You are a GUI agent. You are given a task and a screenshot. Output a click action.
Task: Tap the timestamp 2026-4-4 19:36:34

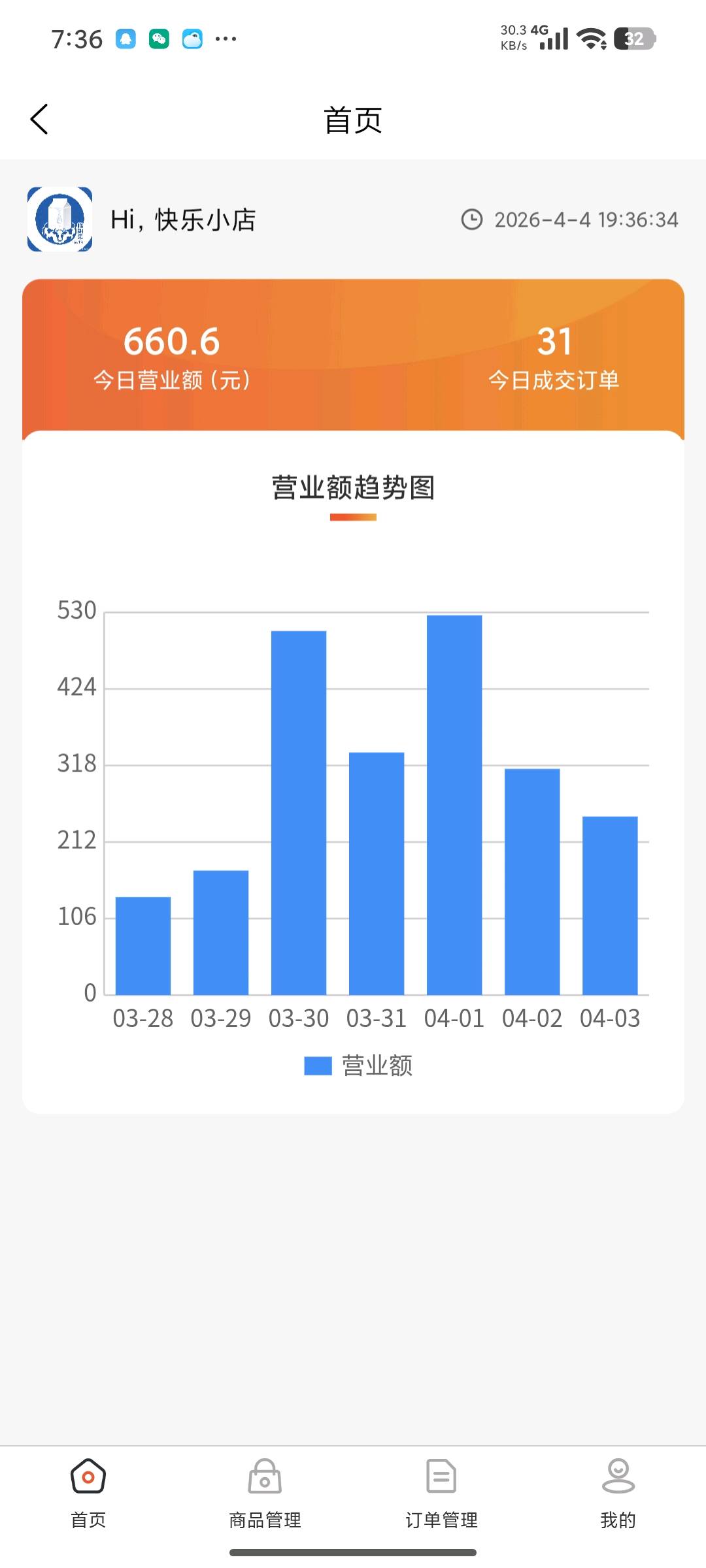point(585,220)
